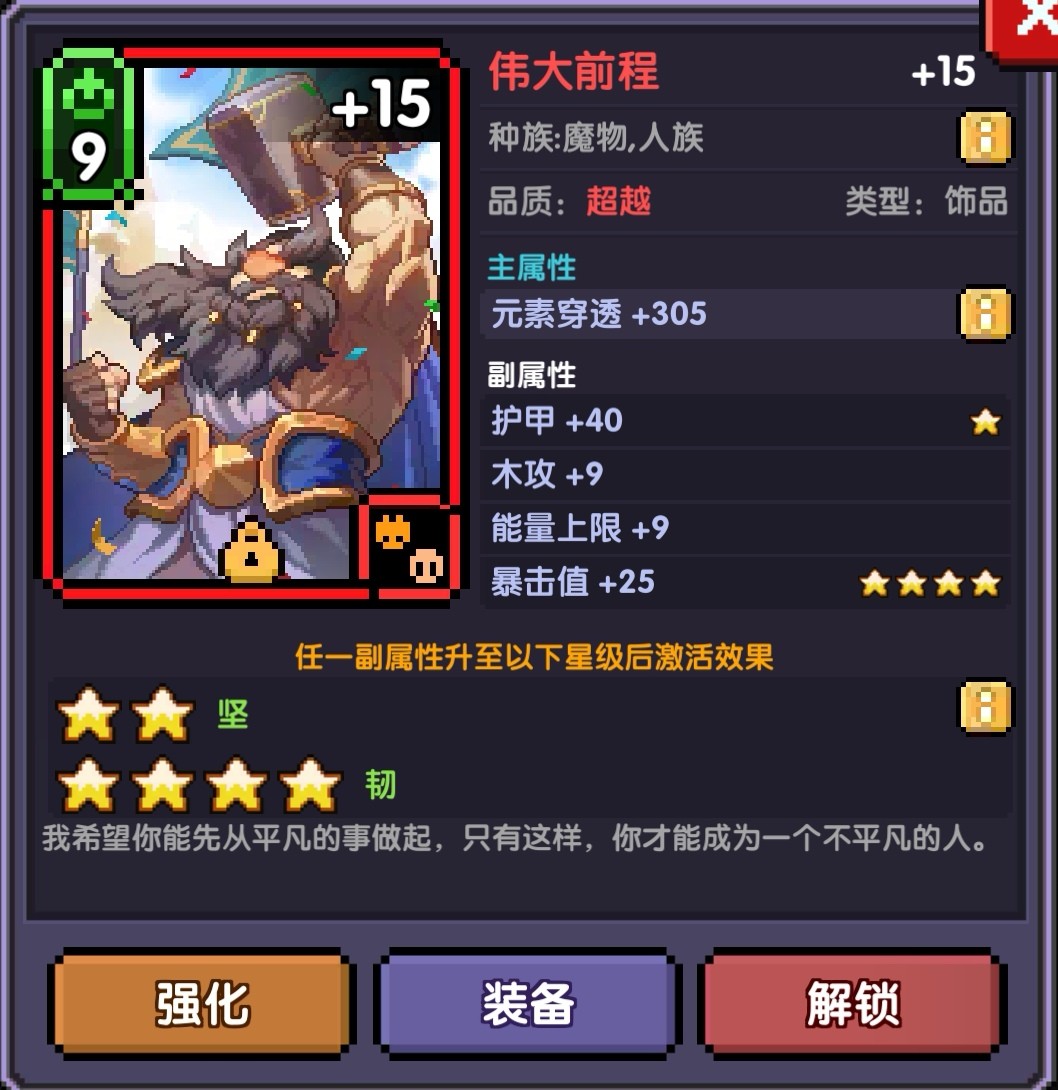The width and height of the screenshot is (1058, 1090).
Task: Open info icon beside 种族 race row
Action: [x=985, y=139]
